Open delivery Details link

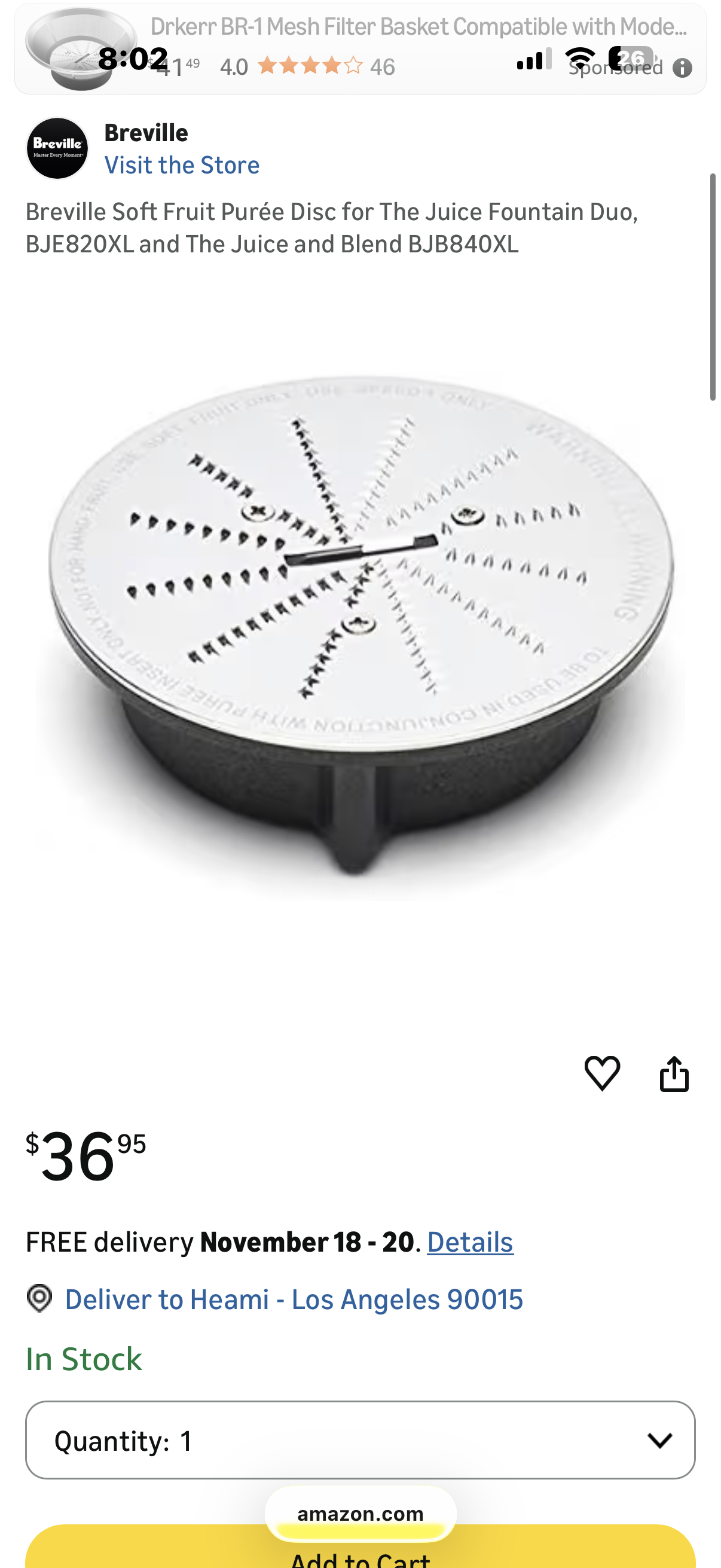point(470,1242)
